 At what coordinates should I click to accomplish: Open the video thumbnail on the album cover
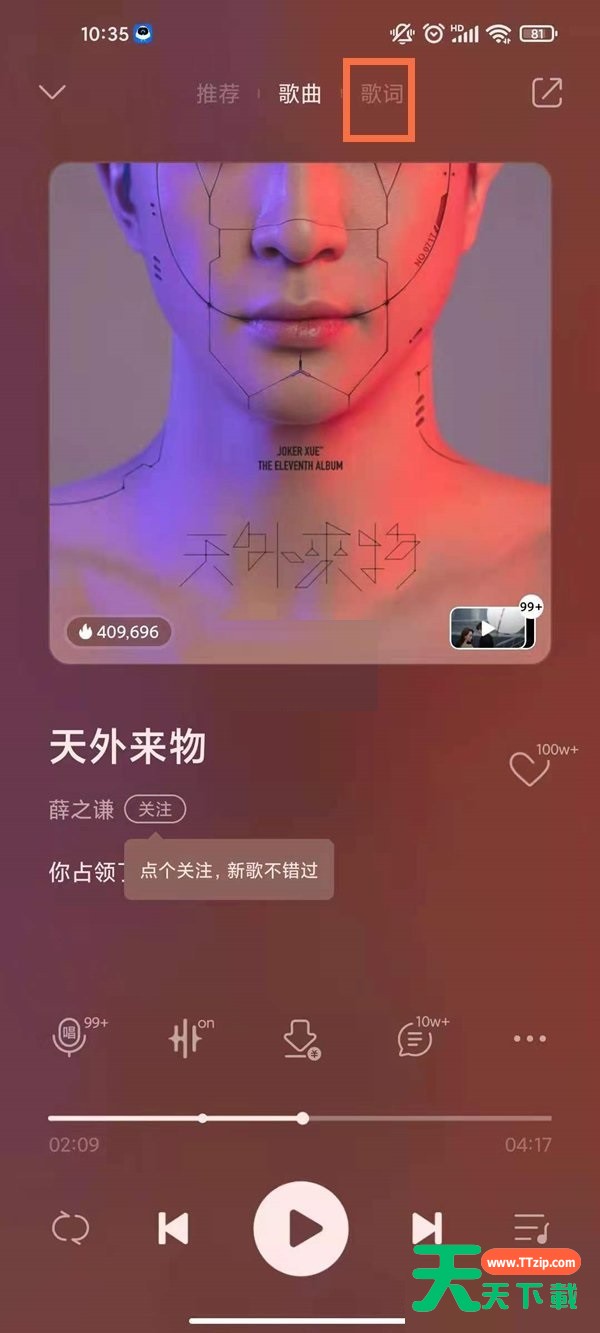click(492, 628)
